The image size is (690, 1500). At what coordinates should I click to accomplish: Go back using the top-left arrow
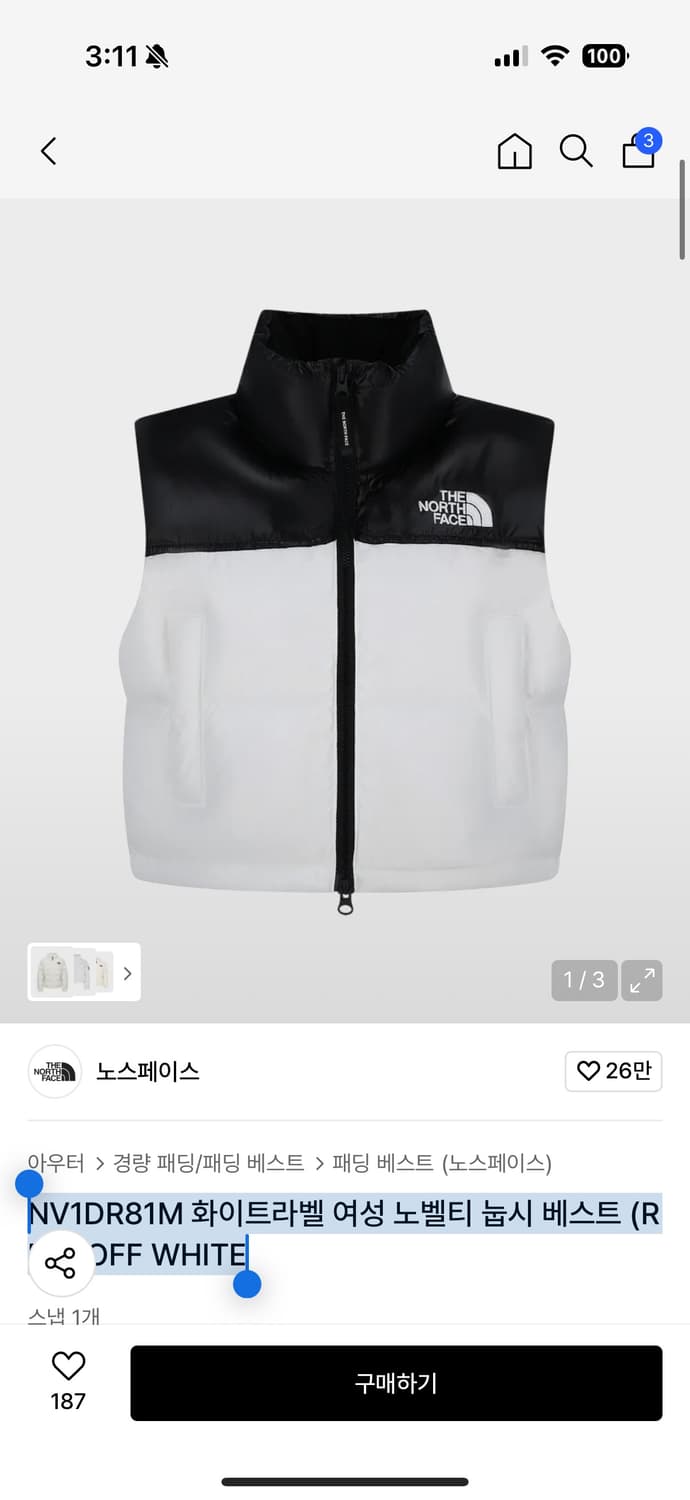[x=48, y=151]
